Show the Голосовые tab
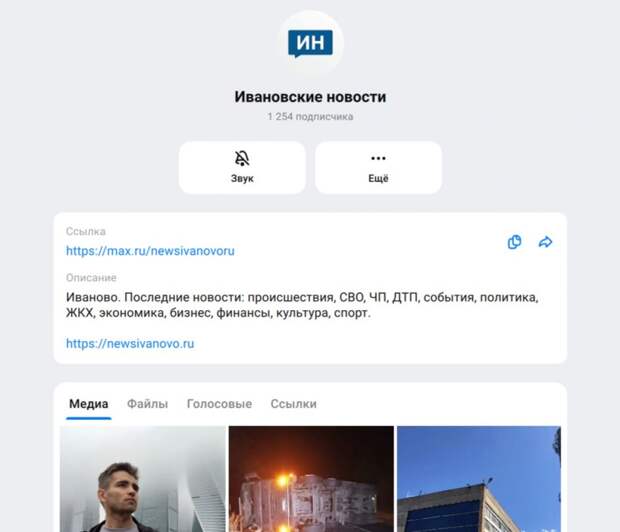 point(219,404)
